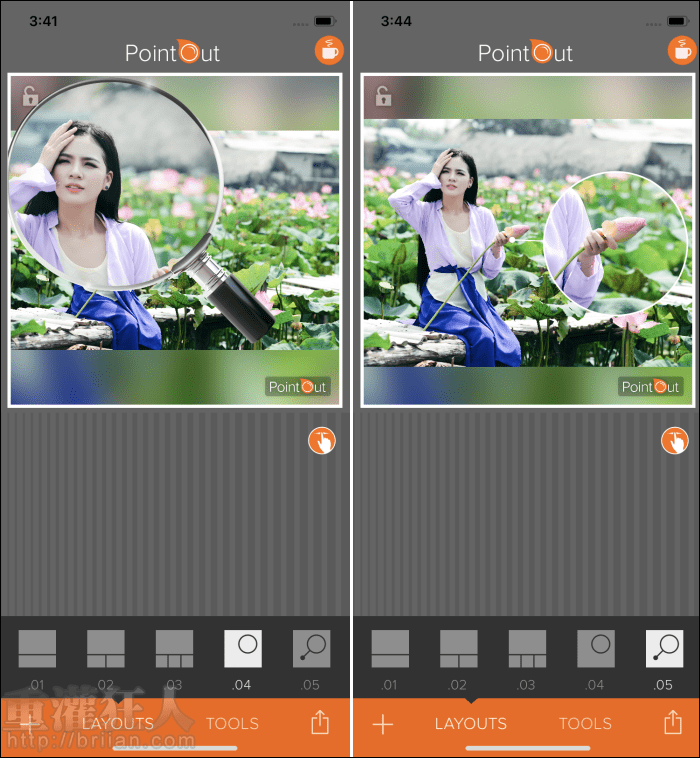Switch to the TOOLS tab on the 3:41 screen
This screenshot has width=700, height=758.
tap(232, 724)
